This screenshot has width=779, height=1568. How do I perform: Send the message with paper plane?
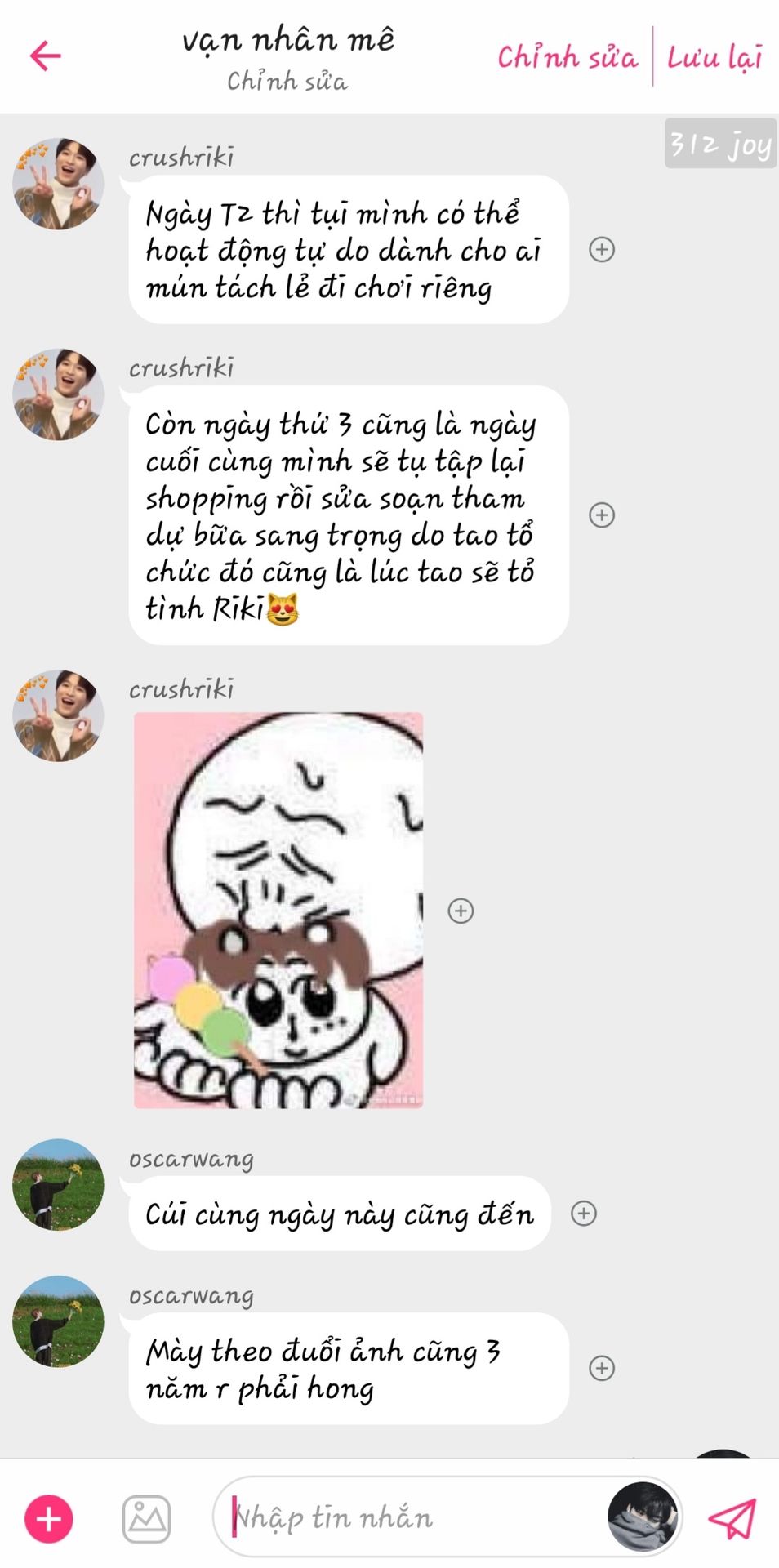[732, 1518]
